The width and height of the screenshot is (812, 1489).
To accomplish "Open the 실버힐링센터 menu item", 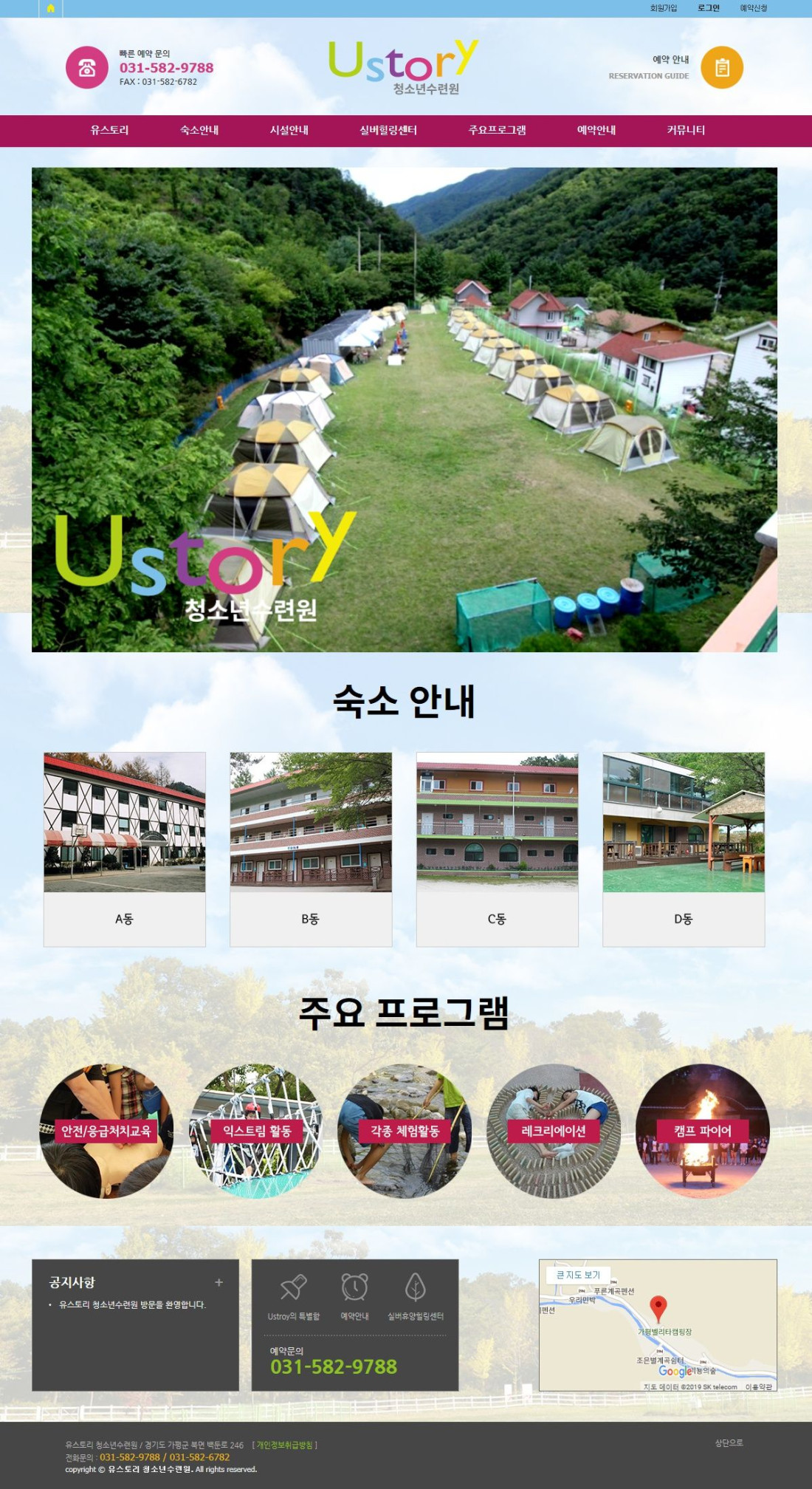I will [388, 130].
